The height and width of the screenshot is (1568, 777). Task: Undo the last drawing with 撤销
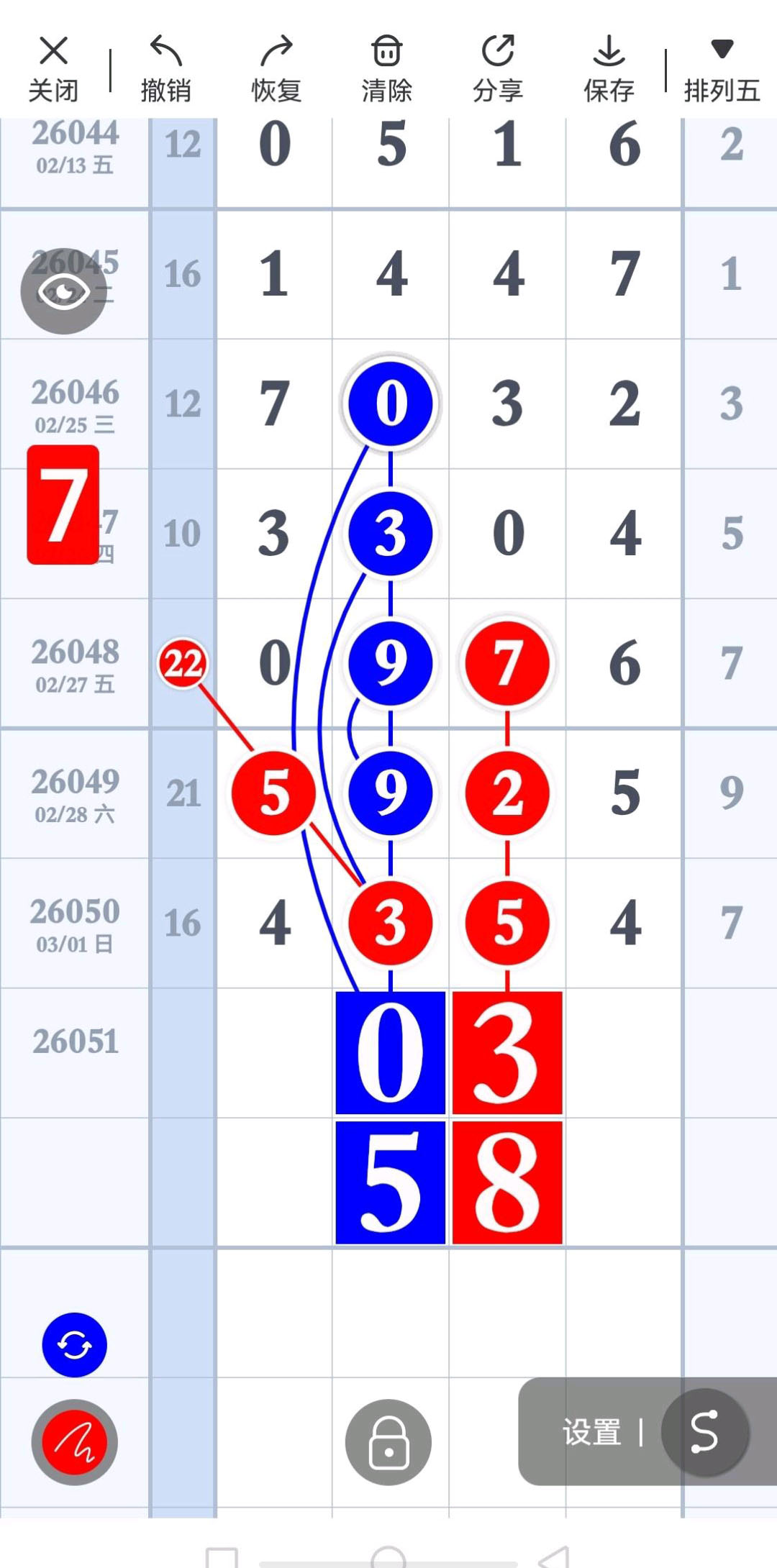[x=165, y=69]
